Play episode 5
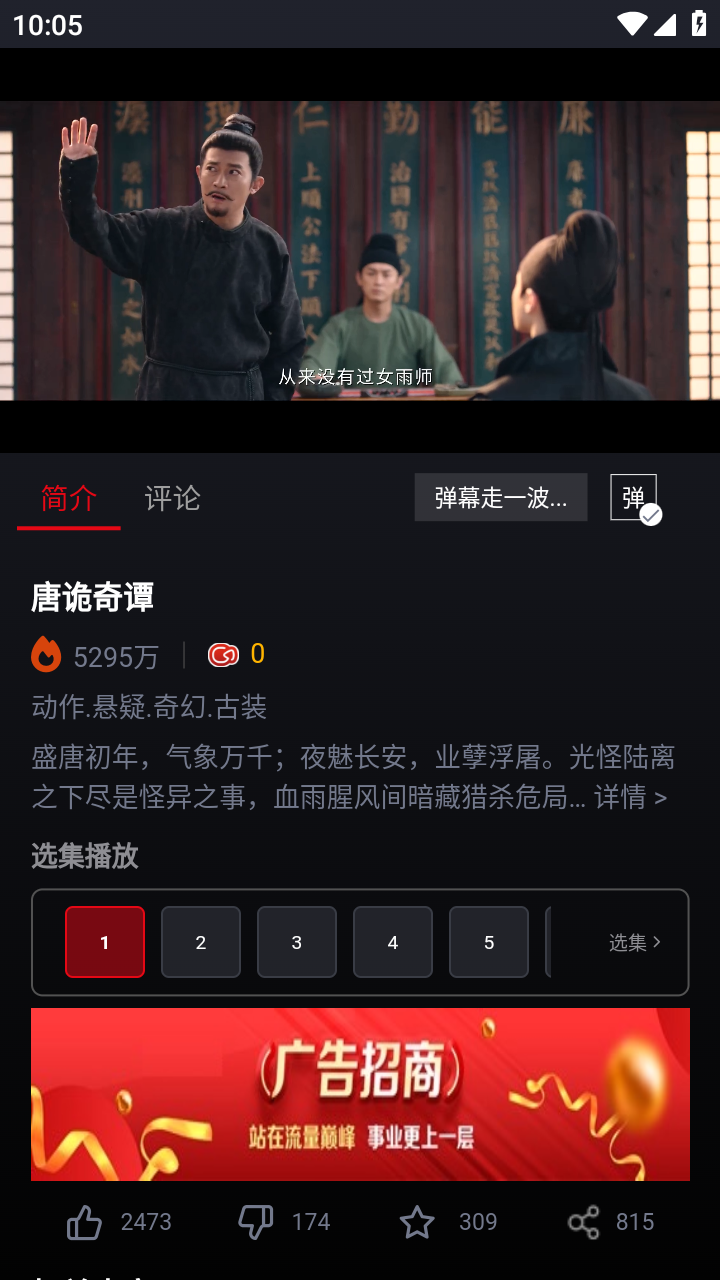Viewport: 720px width, 1280px height. 488,942
